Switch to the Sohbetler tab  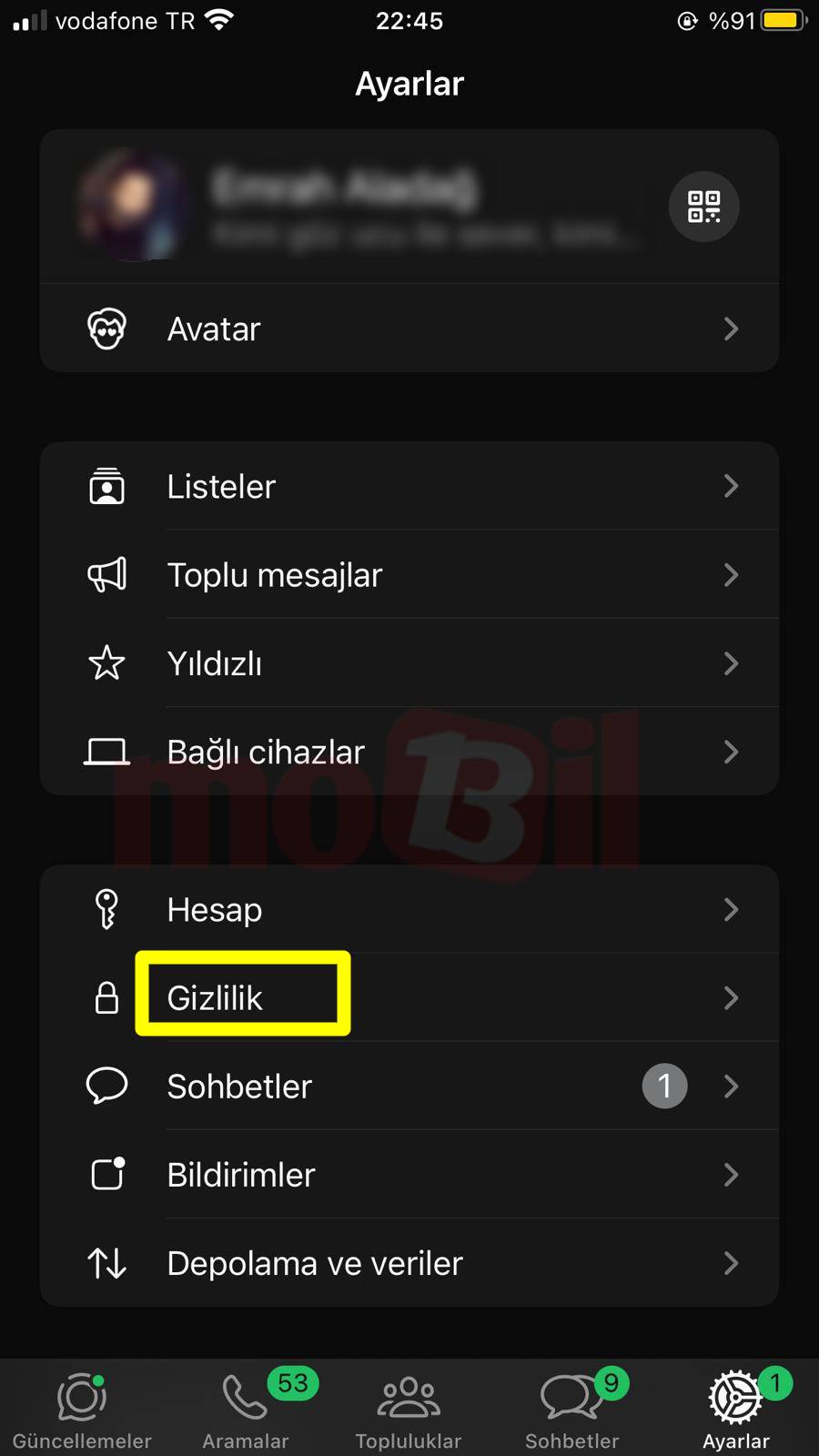pos(572,1410)
